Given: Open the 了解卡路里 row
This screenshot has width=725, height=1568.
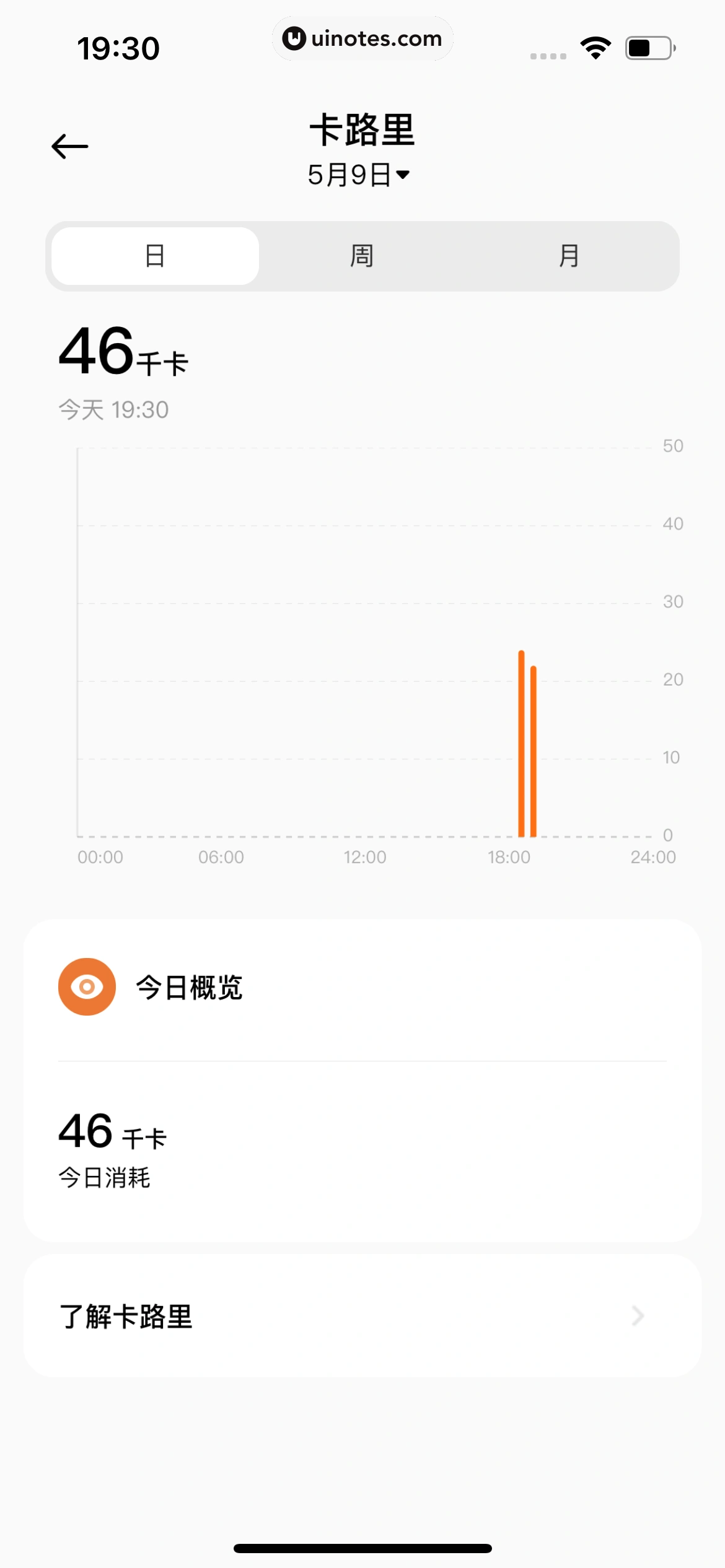Looking at the screenshot, I should [x=362, y=1316].
